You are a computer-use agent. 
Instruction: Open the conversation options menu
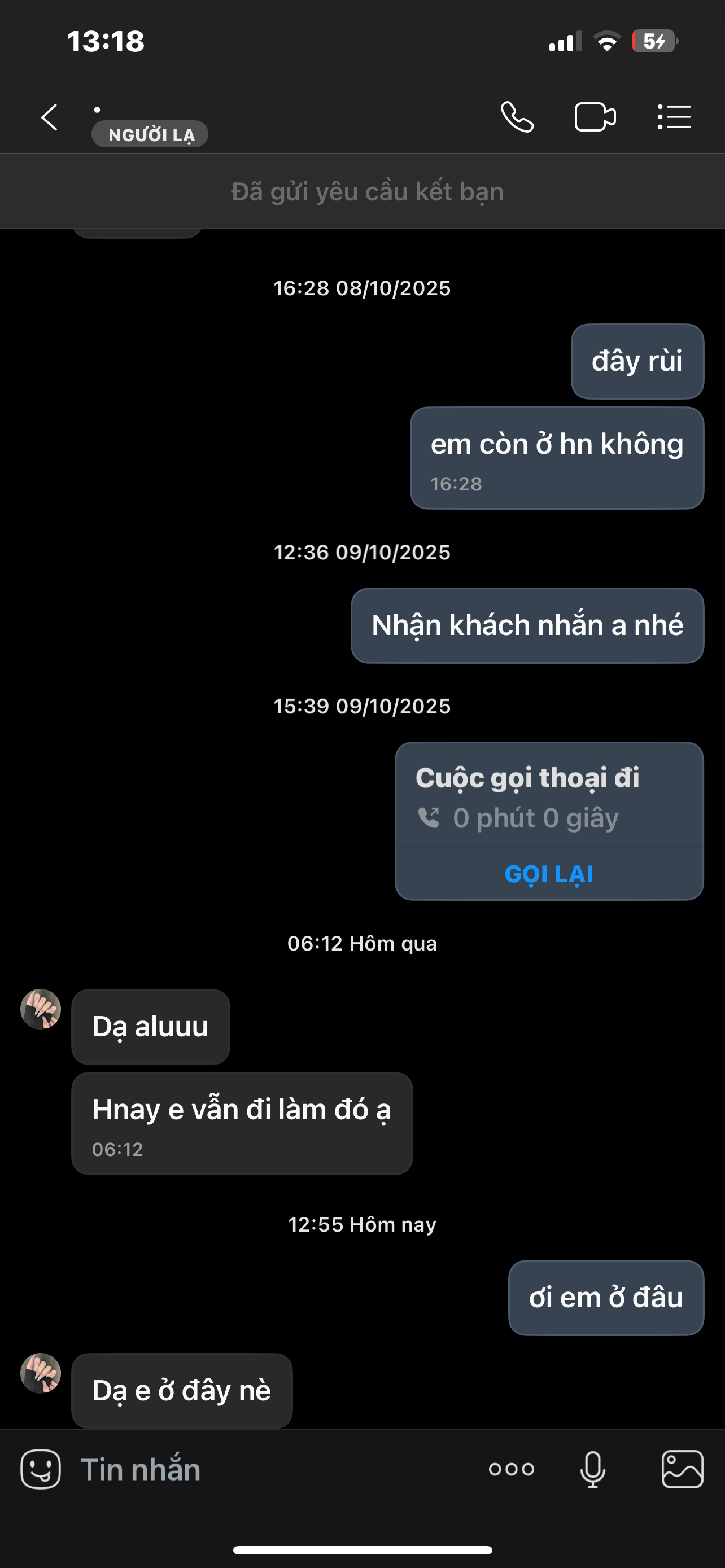(x=674, y=117)
